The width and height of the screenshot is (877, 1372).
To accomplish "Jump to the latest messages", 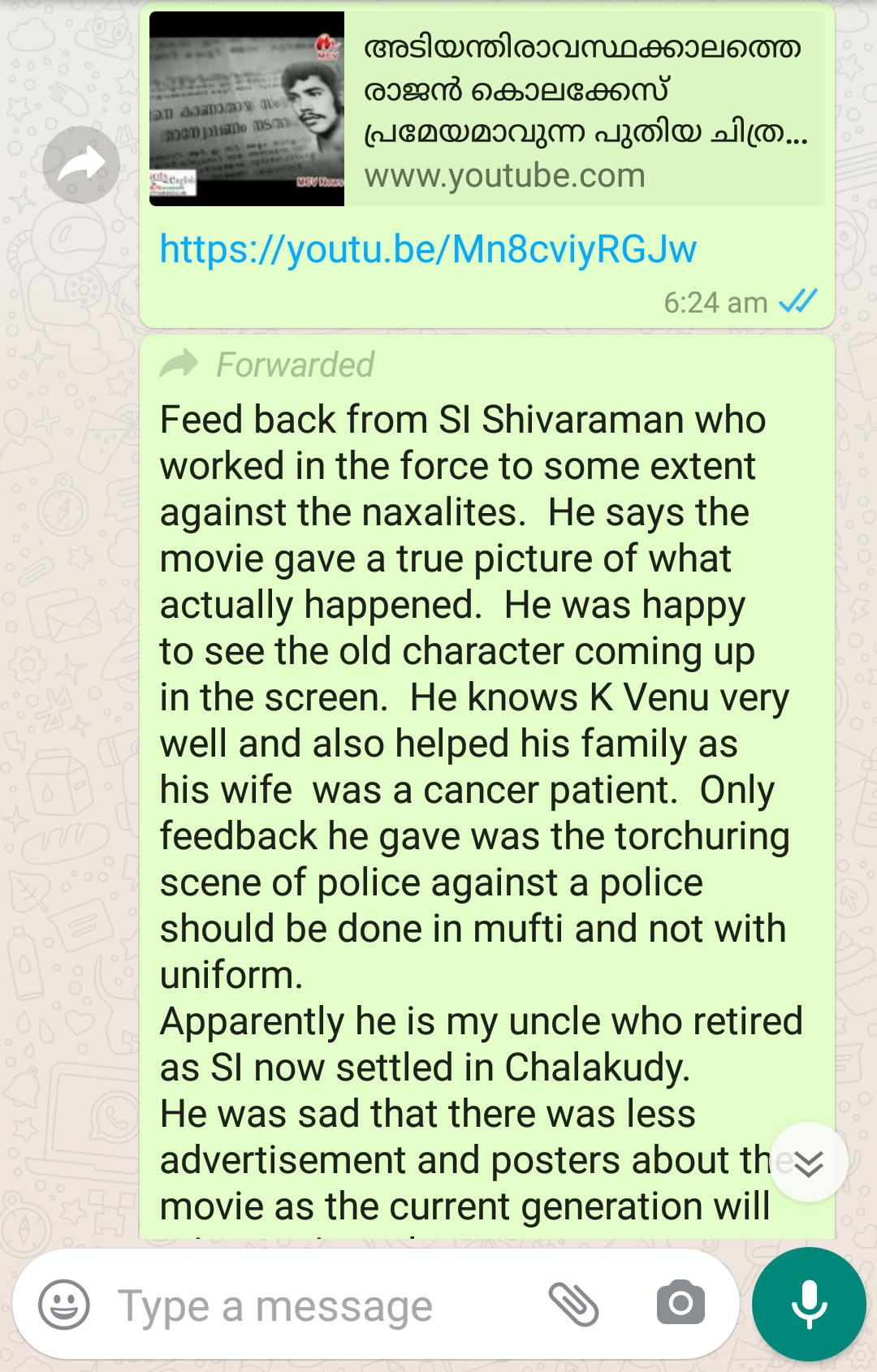I will pyautogui.click(x=809, y=1163).
